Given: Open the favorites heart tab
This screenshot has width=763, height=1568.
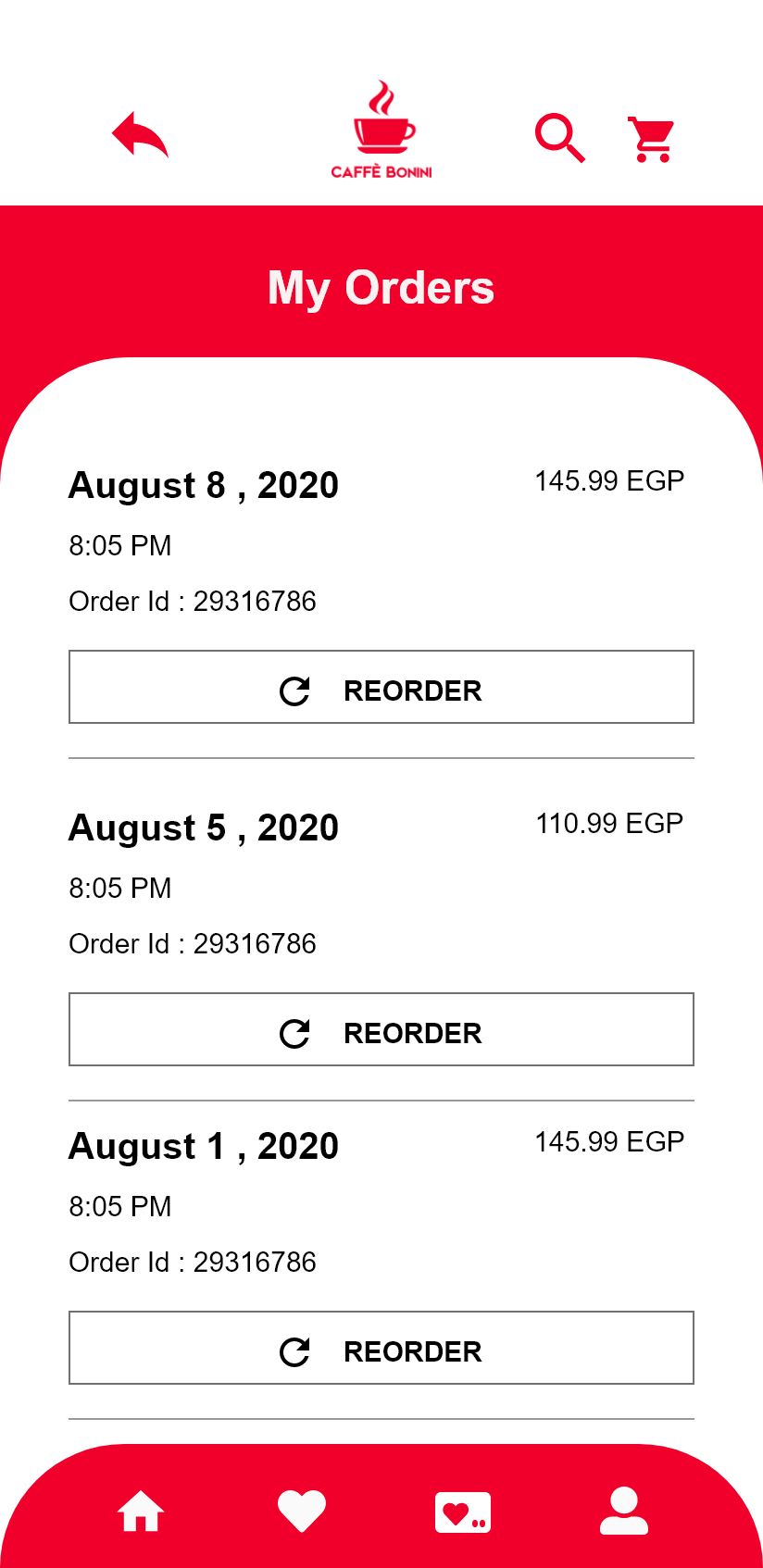Looking at the screenshot, I should (x=302, y=1511).
